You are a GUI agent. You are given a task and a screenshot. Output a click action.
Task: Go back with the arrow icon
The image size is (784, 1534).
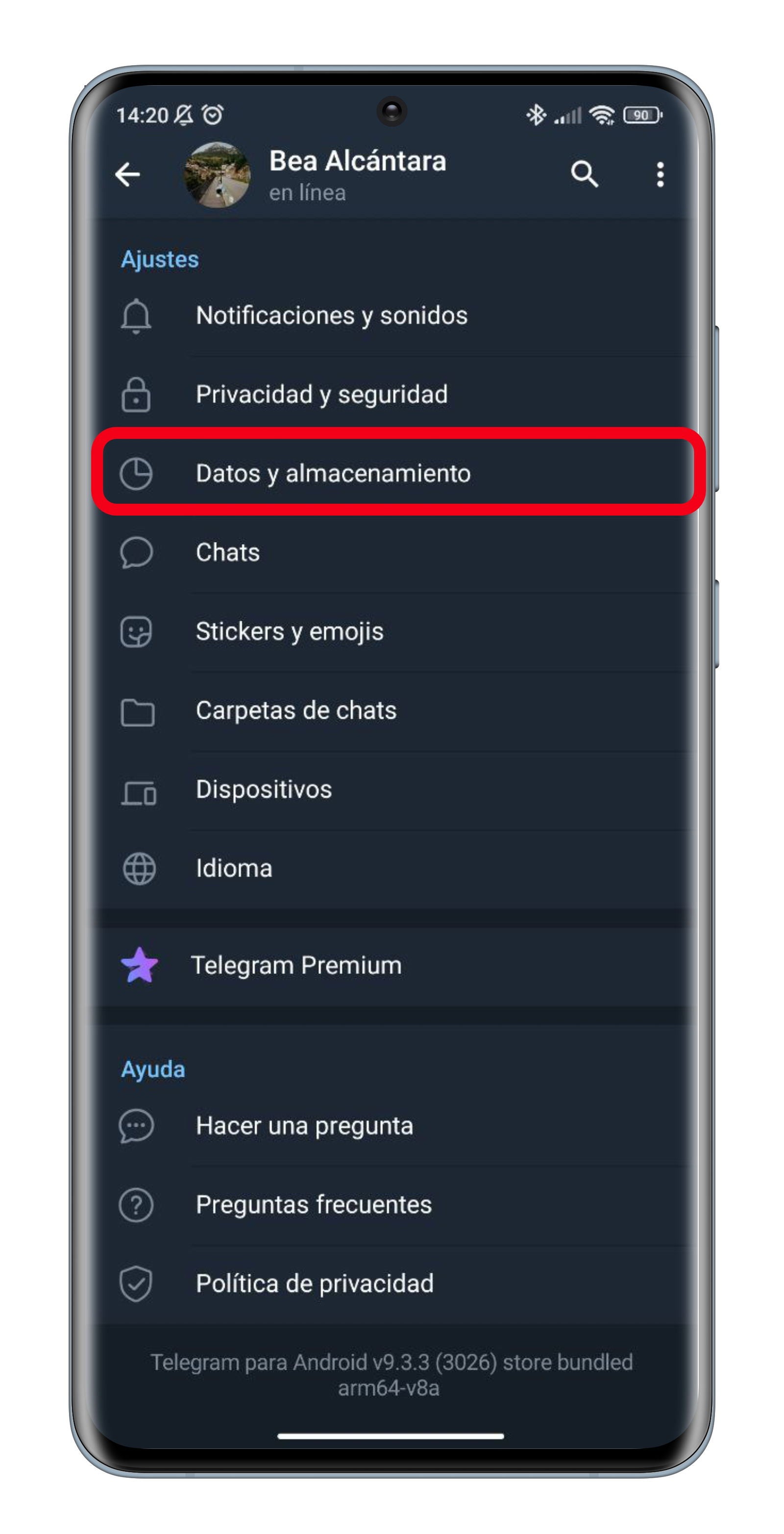[x=127, y=174]
